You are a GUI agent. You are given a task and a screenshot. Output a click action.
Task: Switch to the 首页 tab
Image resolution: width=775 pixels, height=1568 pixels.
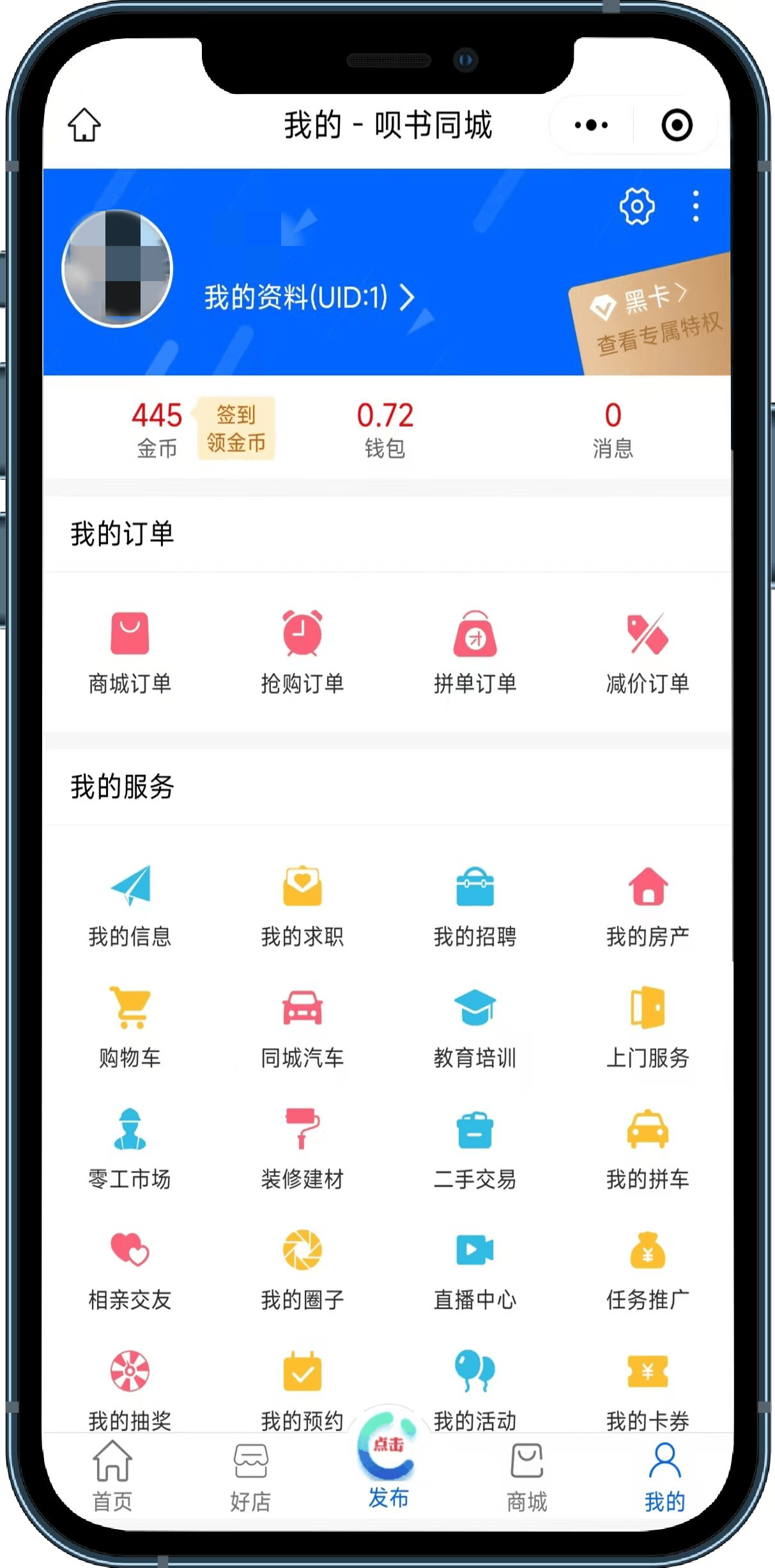coord(112,1476)
